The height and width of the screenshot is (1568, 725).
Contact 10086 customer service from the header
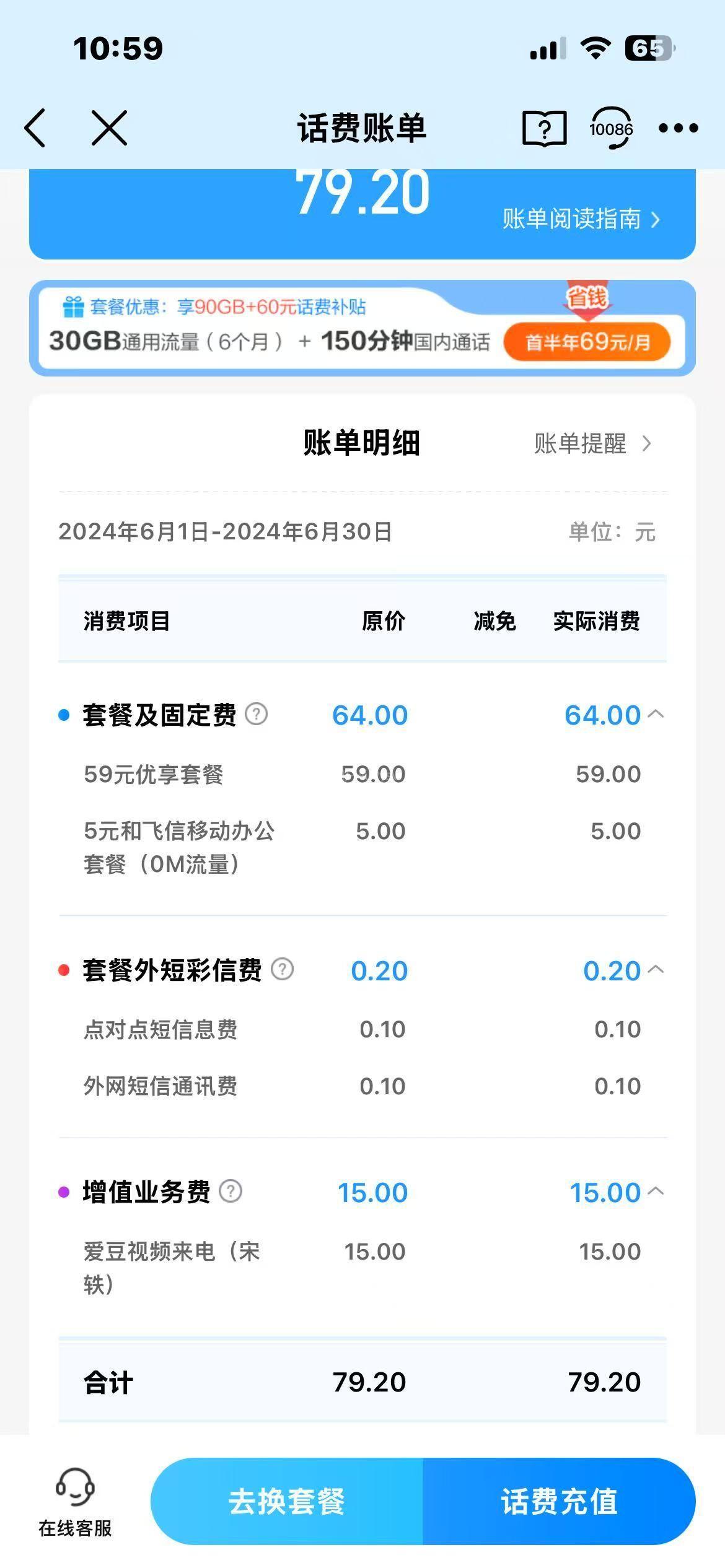[611, 128]
